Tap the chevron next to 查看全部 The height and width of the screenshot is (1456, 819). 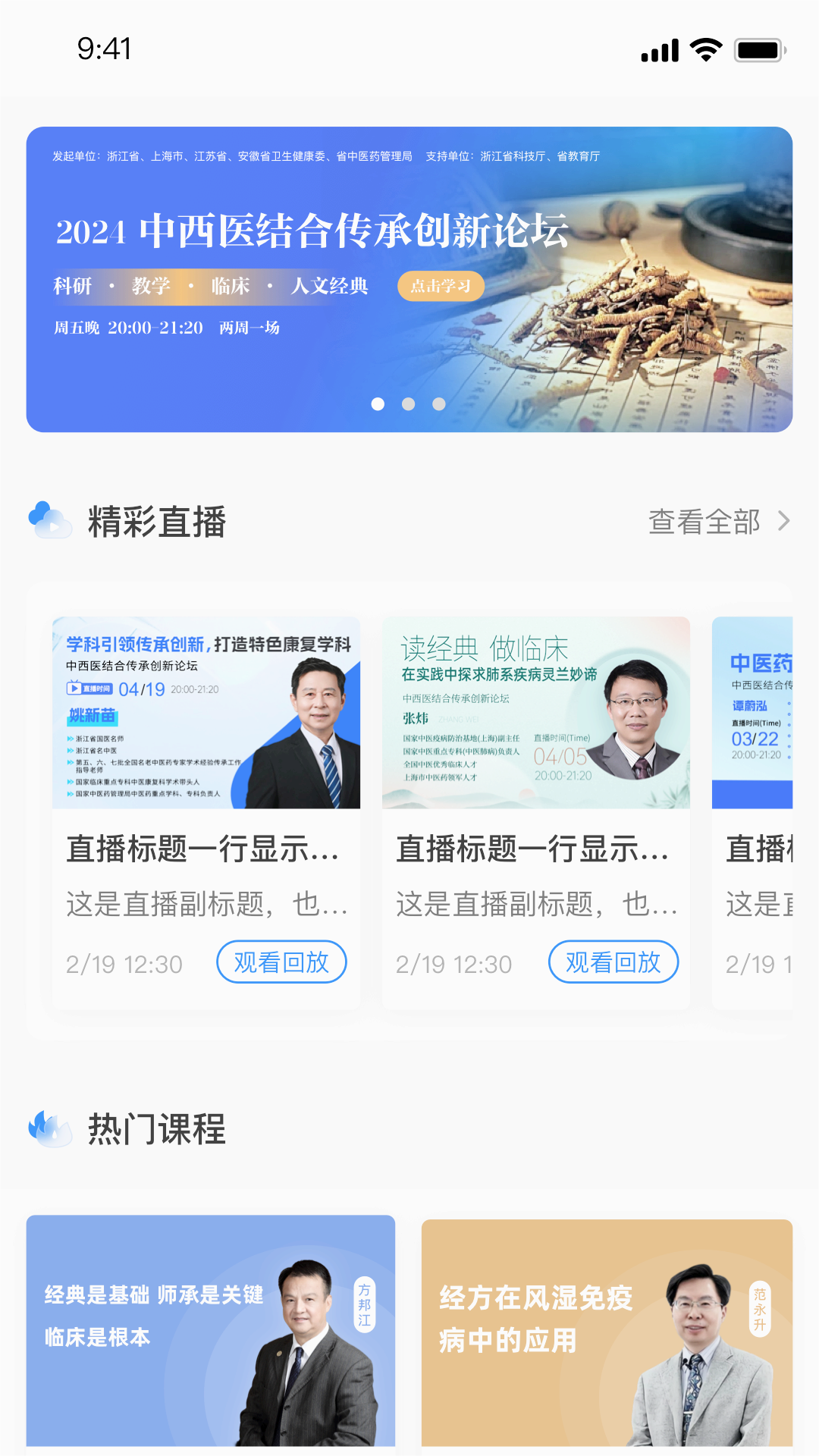point(786,522)
